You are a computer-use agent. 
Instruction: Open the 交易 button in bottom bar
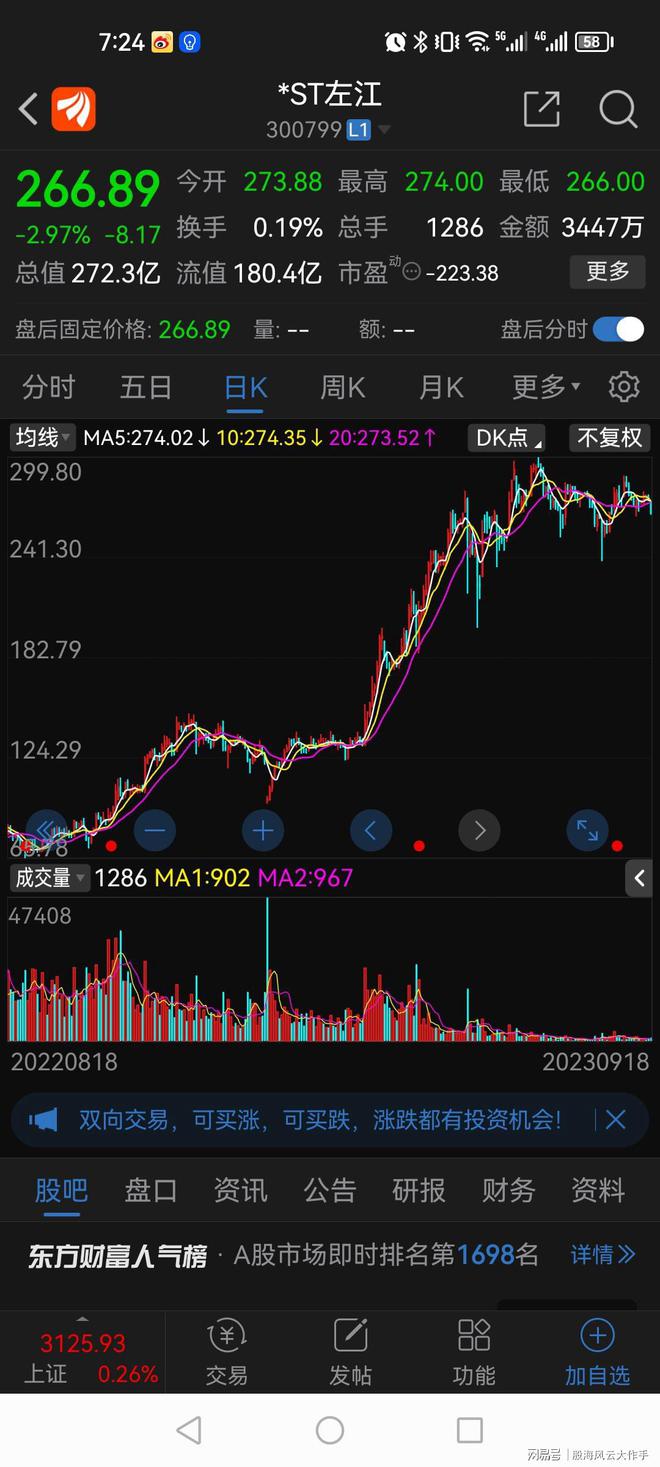(x=227, y=1353)
